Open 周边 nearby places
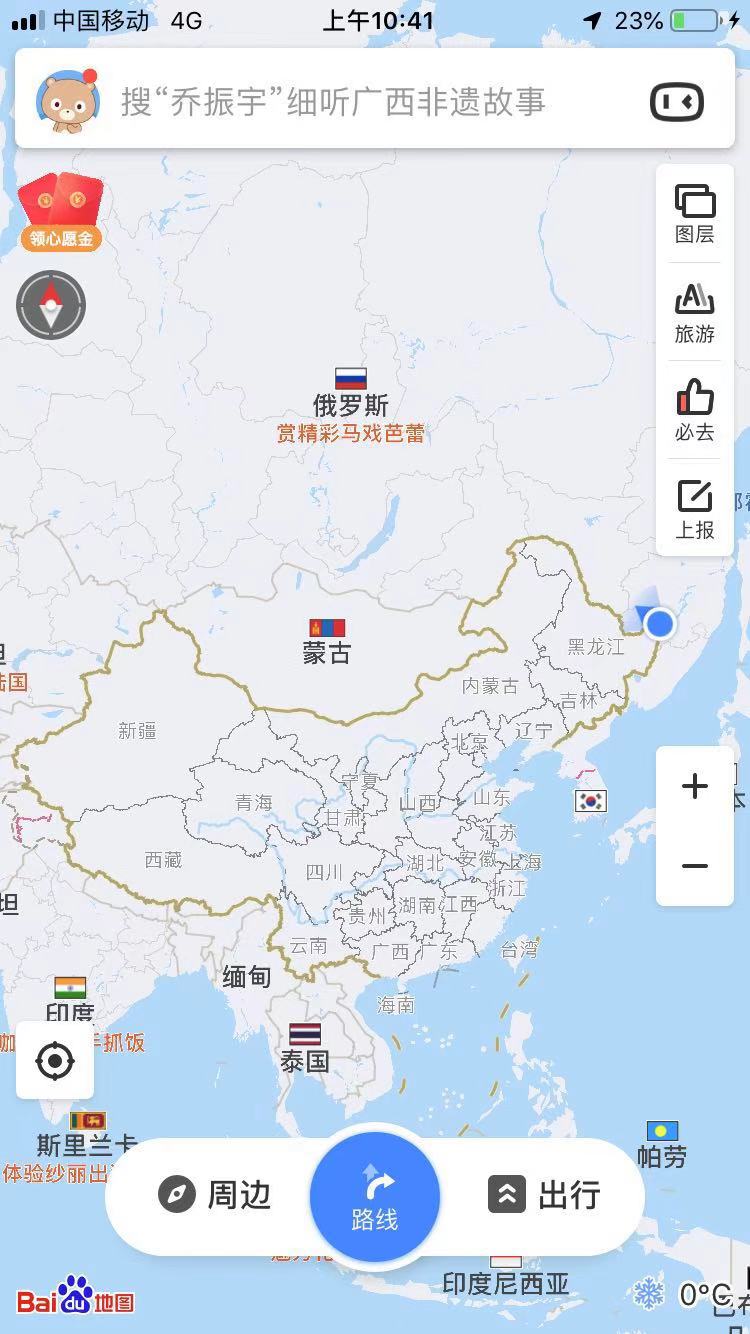The width and height of the screenshot is (750, 1334). (215, 1195)
